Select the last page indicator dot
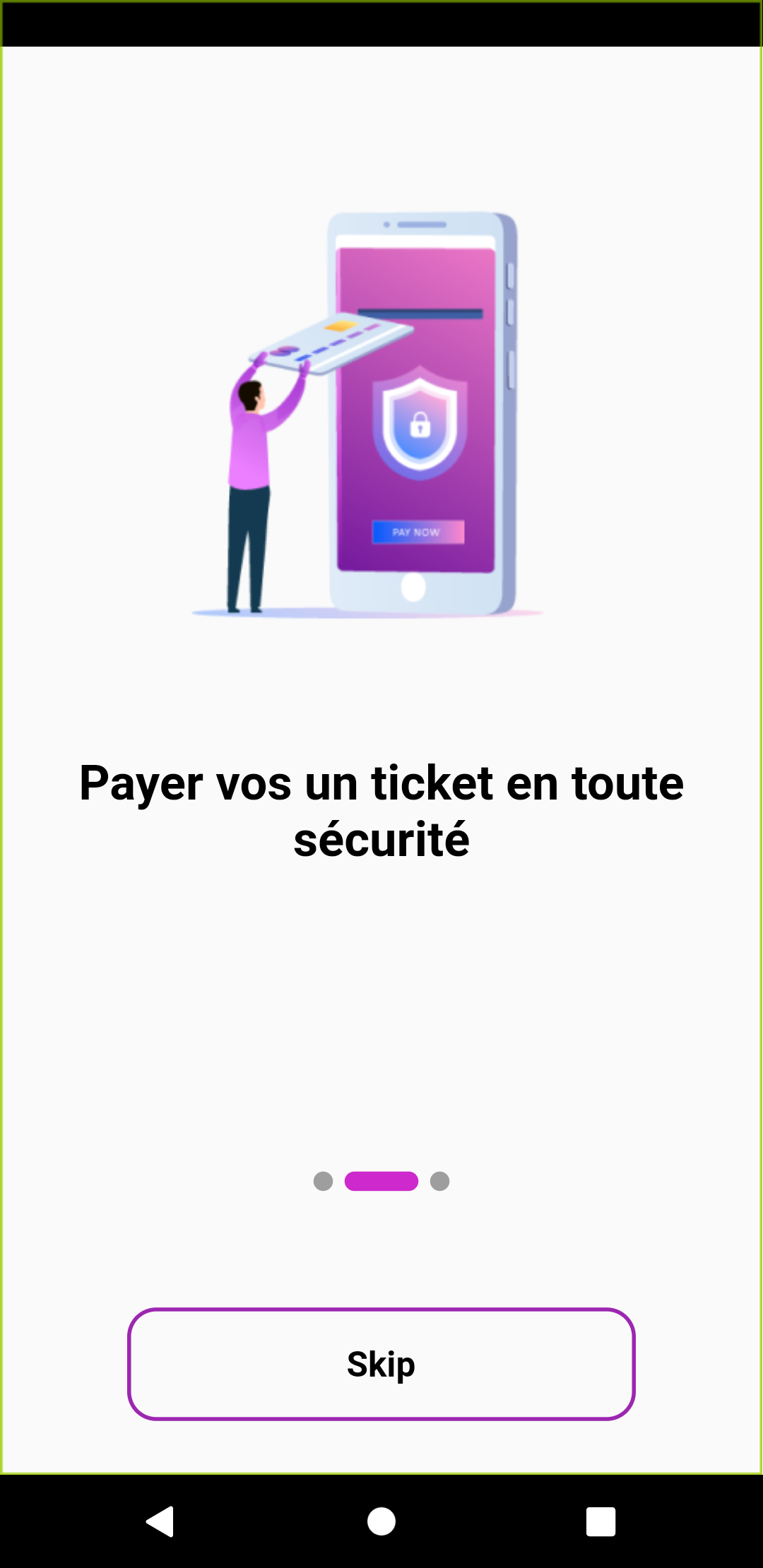 [439, 1181]
